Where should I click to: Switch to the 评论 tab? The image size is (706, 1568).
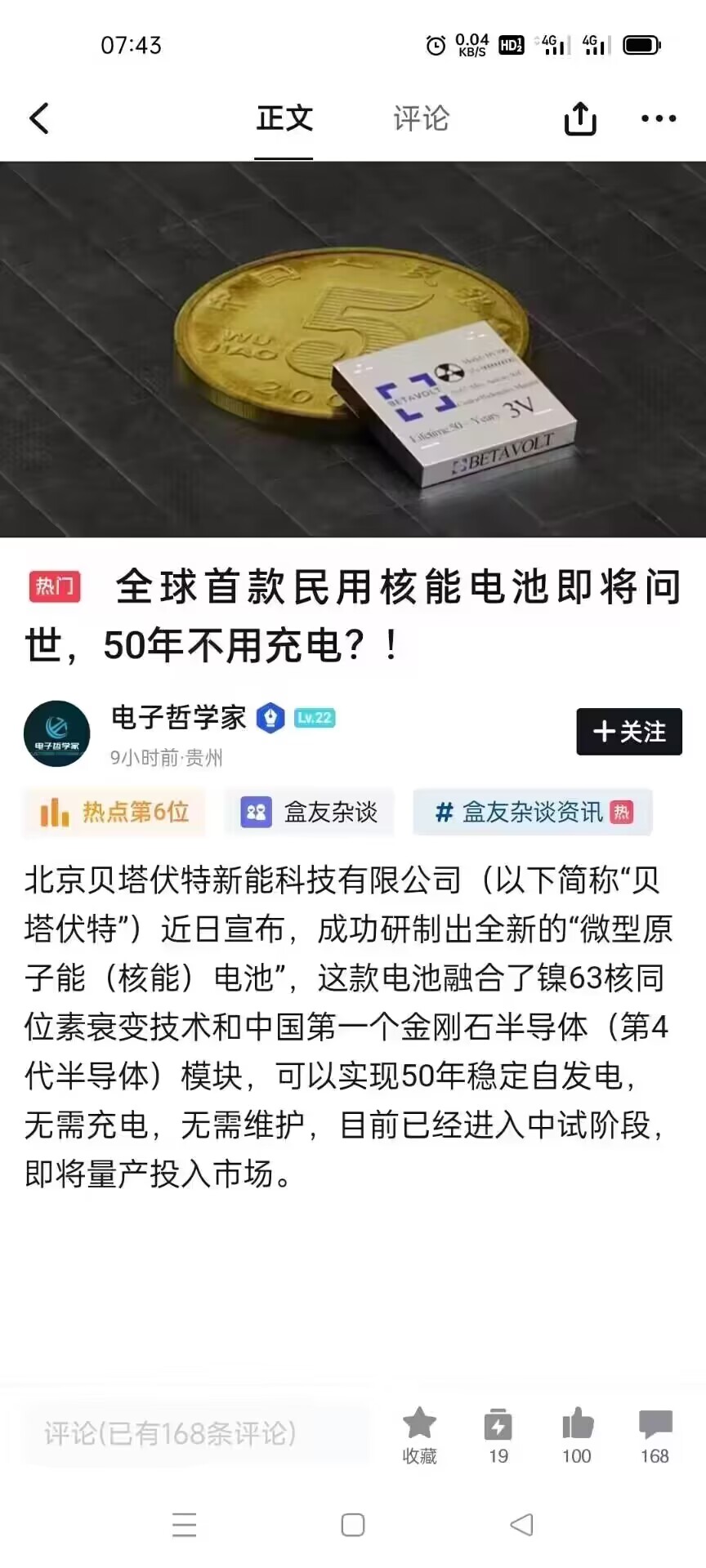click(421, 118)
